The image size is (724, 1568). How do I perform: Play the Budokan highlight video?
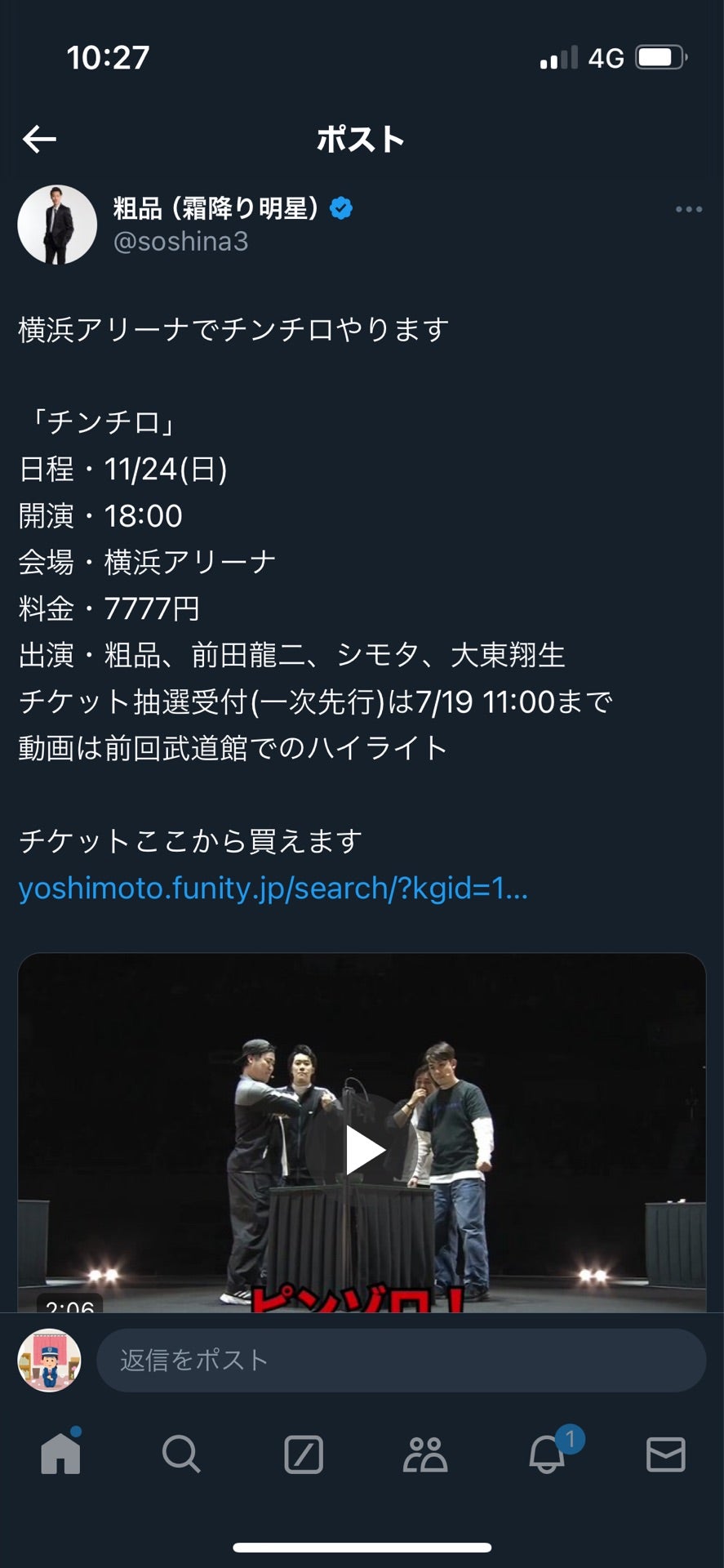[362, 1150]
